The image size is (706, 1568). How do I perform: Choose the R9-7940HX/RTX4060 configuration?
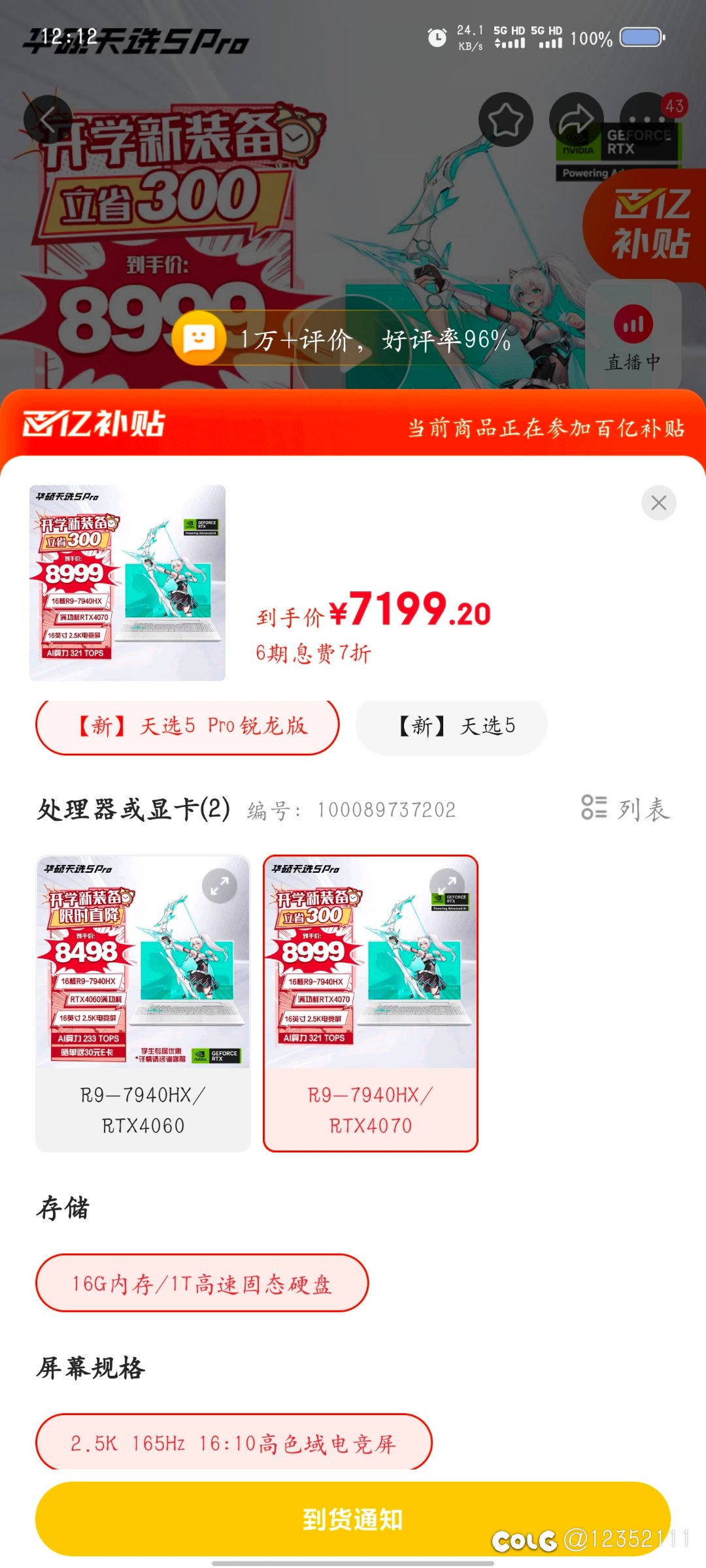pyautogui.click(x=143, y=1004)
